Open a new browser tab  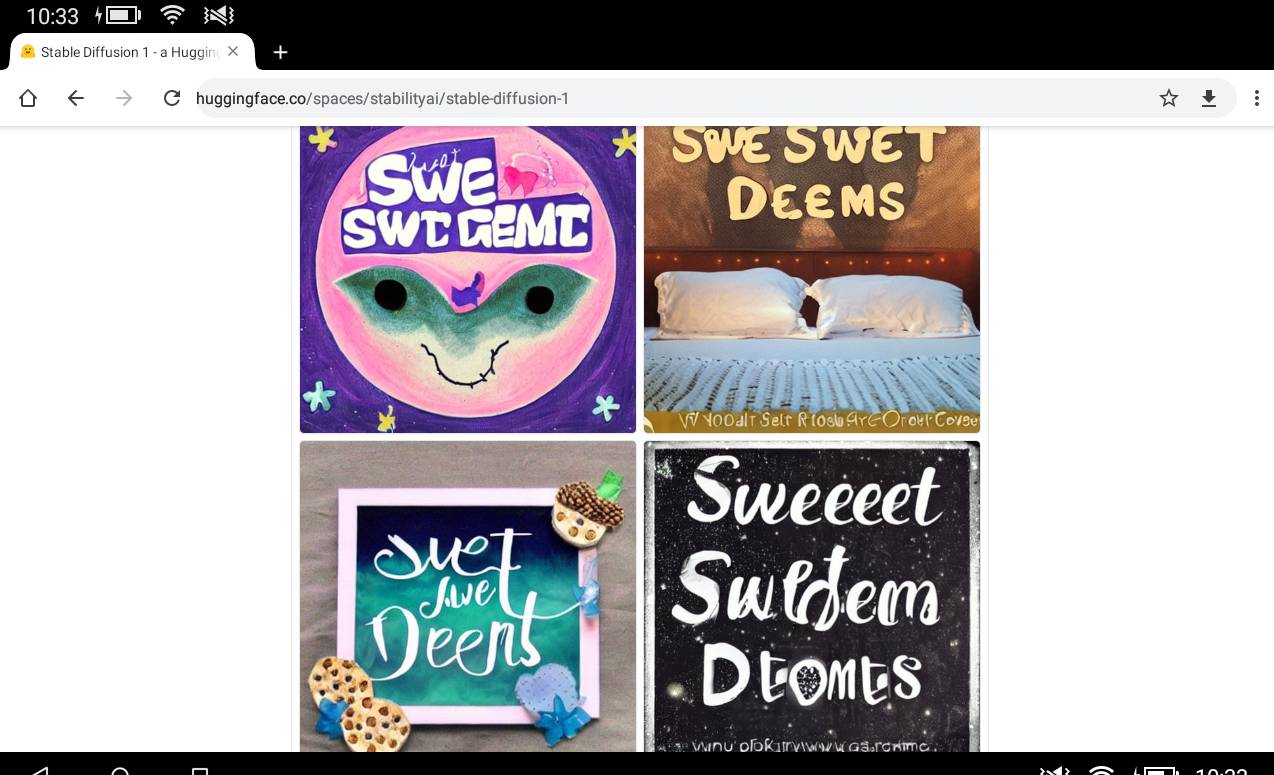pos(281,52)
